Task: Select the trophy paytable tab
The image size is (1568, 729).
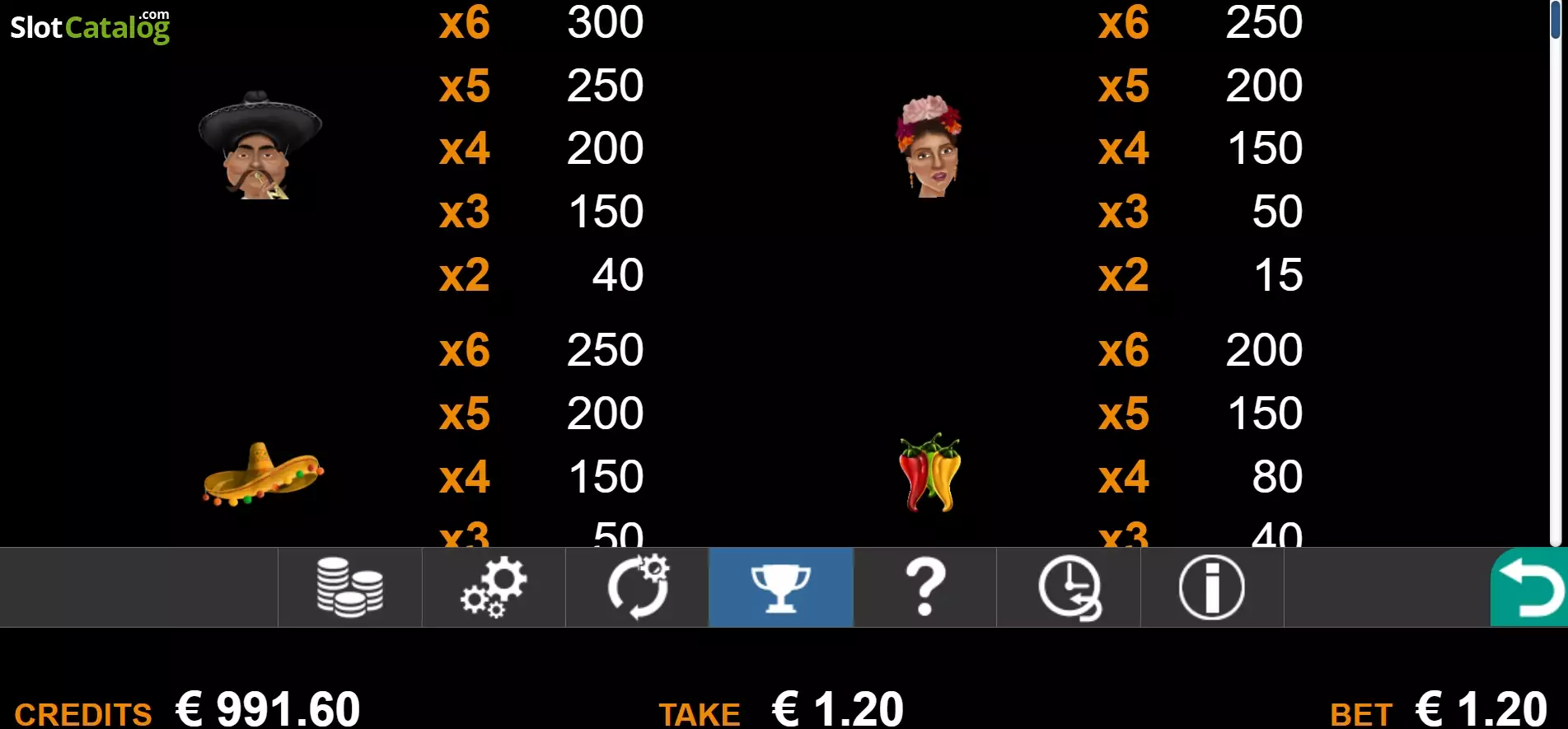Action: tap(781, 587)
